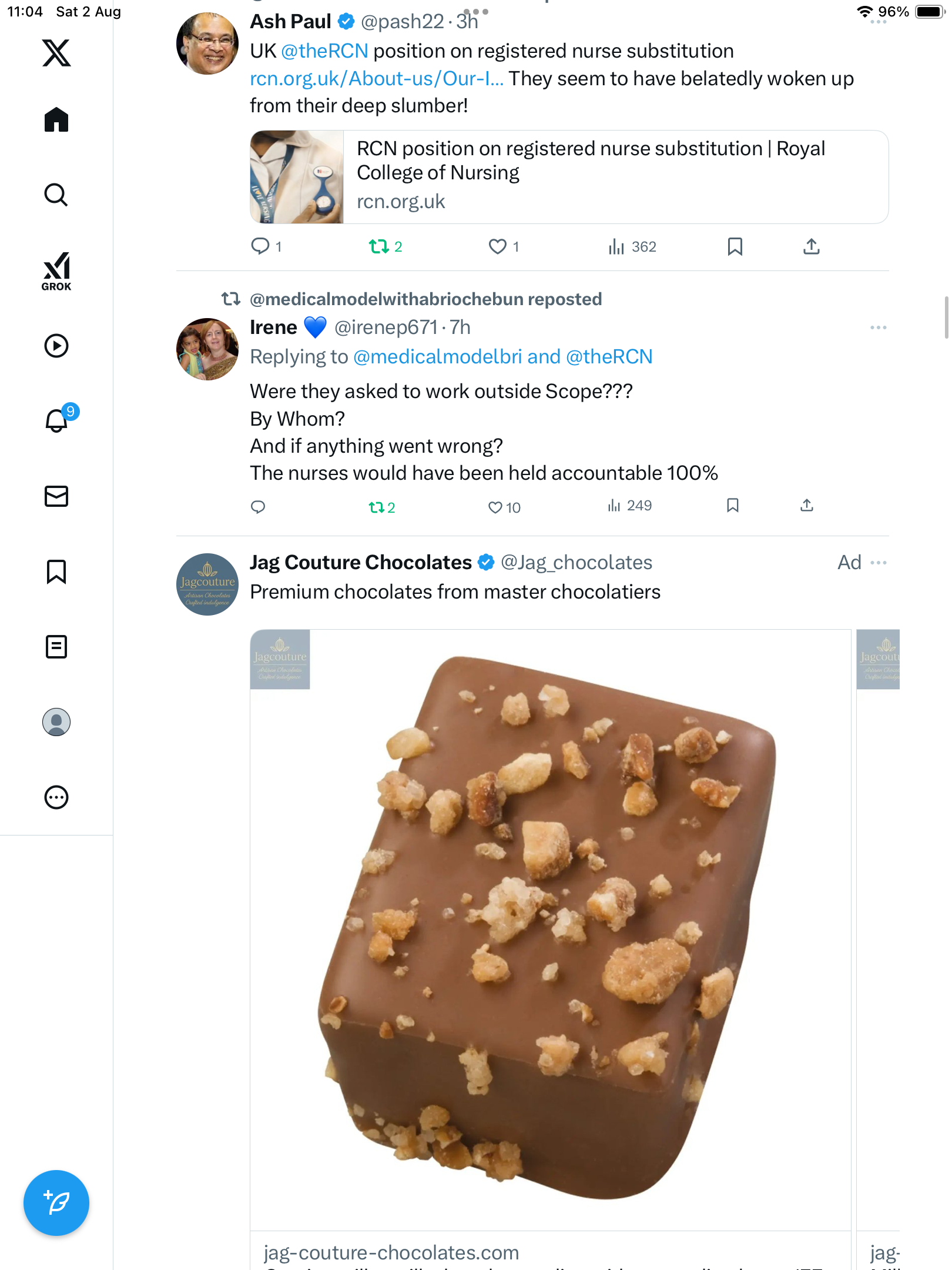
Task: Reply to Irene's post
Action: pos(258,507)
